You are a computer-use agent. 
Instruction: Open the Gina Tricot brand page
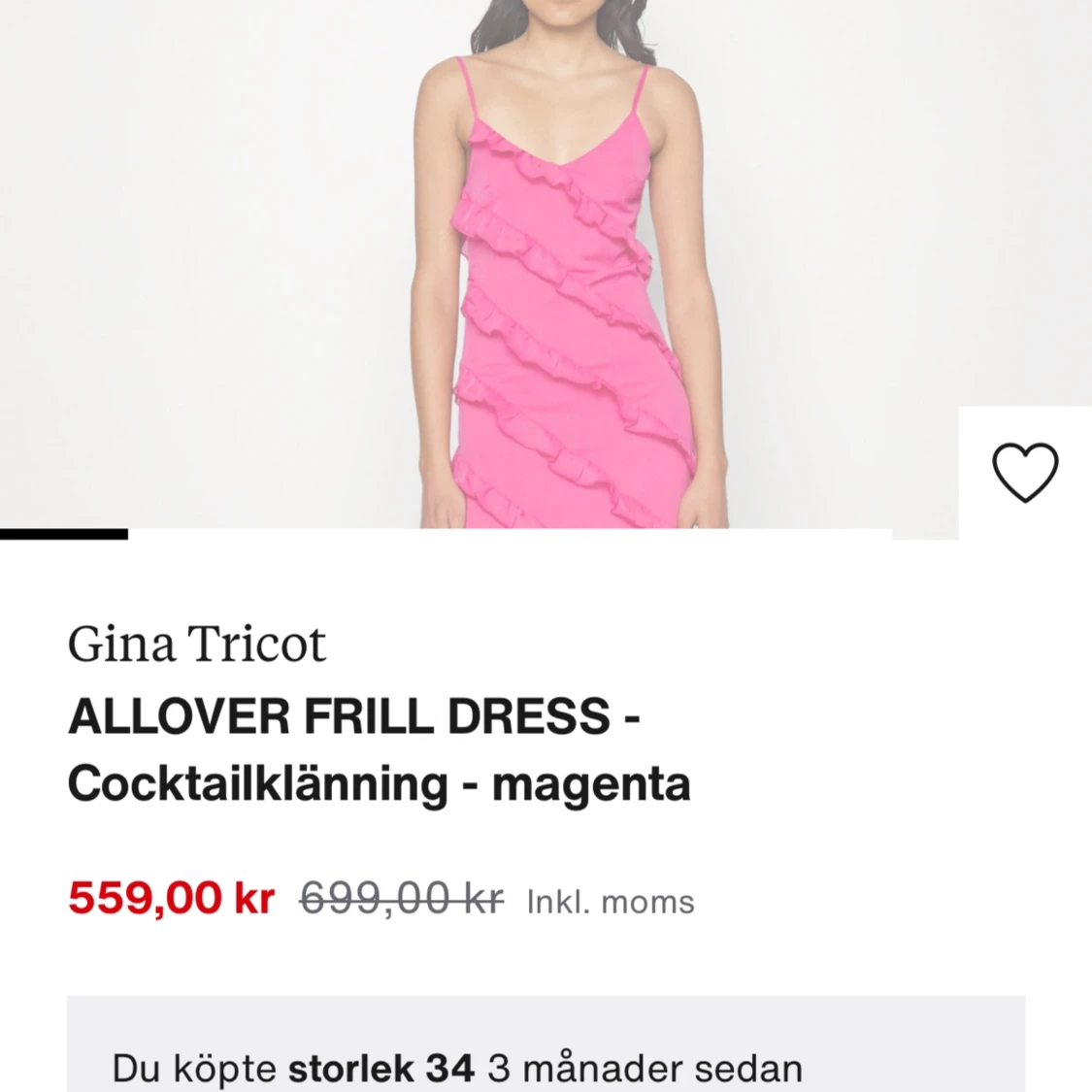[x=197, y=644]
